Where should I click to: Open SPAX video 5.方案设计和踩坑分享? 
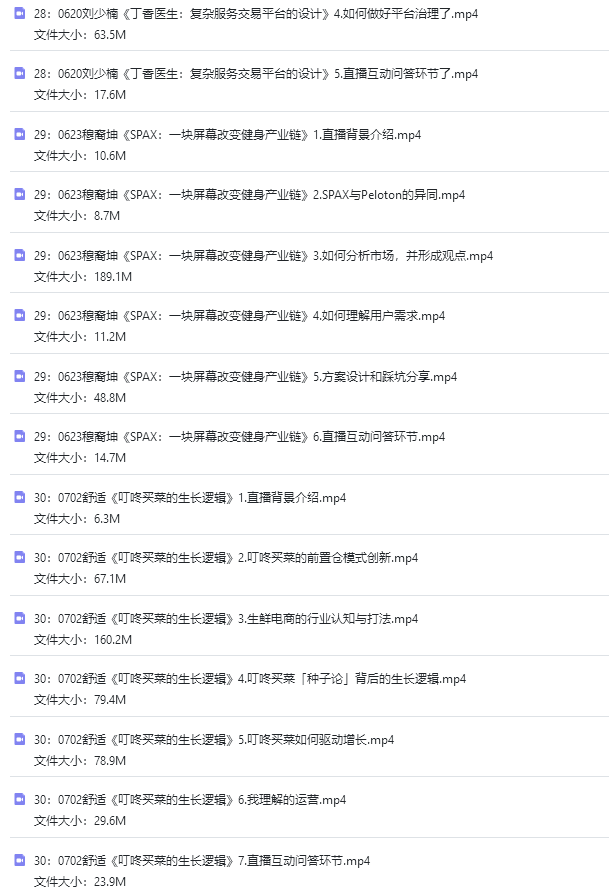(x=245, y=377)
